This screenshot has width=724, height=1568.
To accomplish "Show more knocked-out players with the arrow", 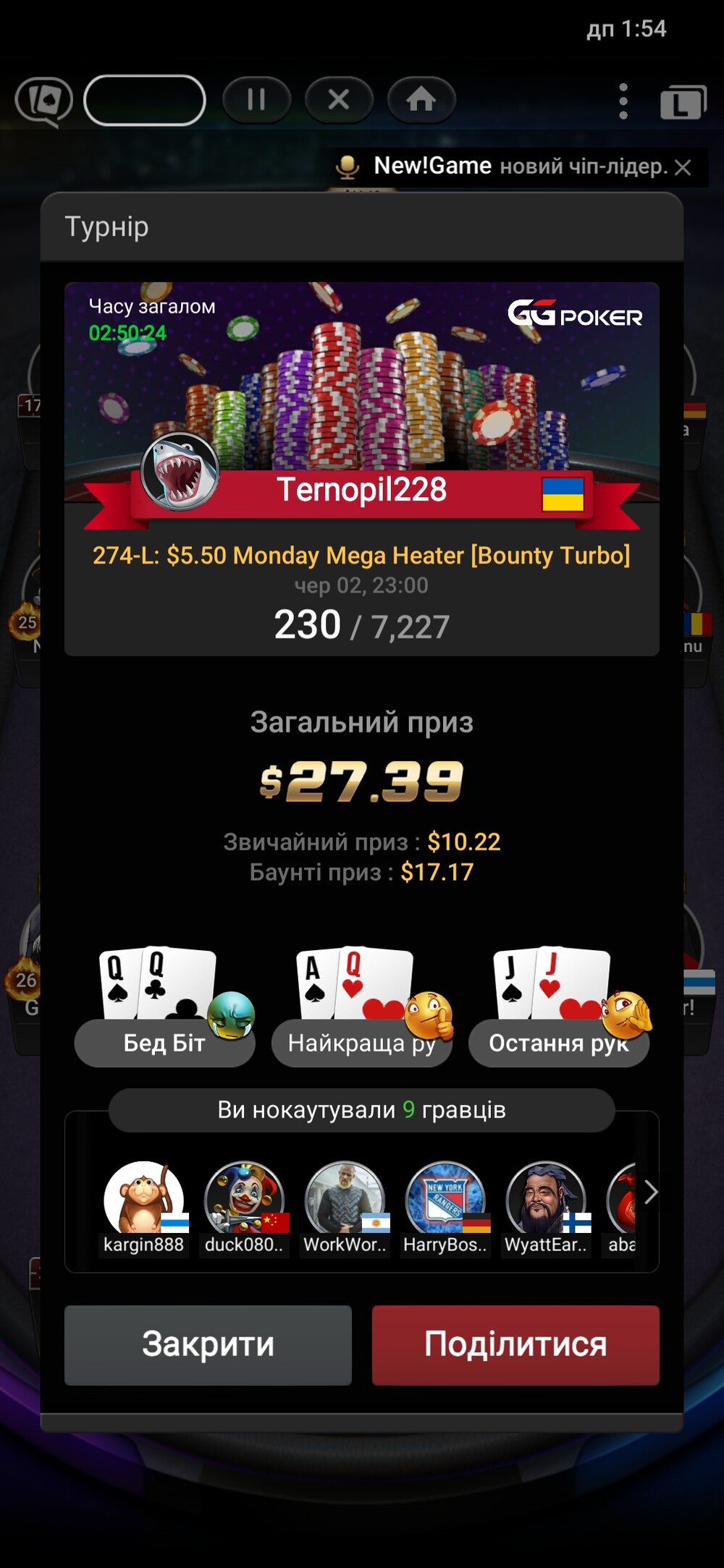I will tap(650, 1192).
